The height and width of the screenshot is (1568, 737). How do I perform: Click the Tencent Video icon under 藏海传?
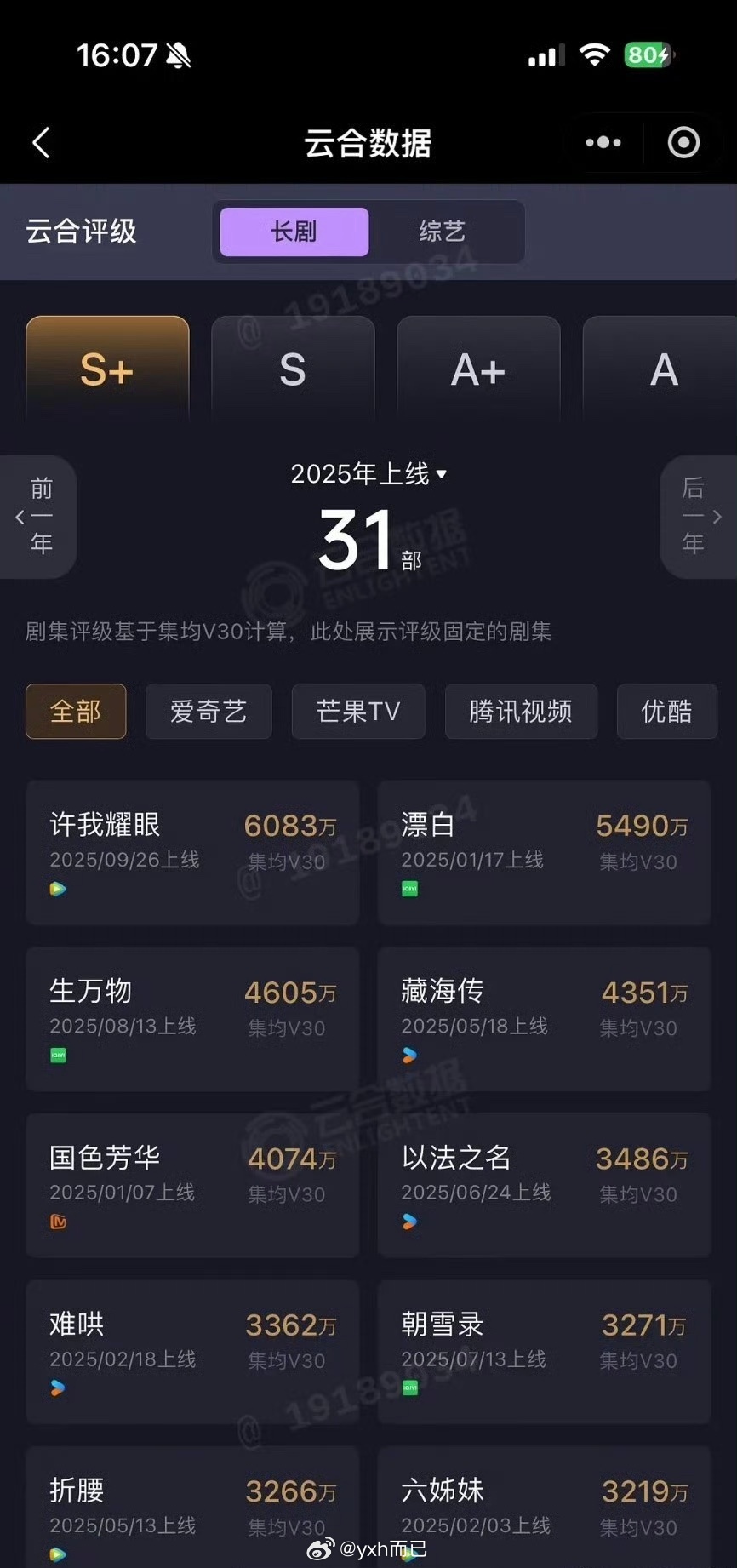[409, 1056]
